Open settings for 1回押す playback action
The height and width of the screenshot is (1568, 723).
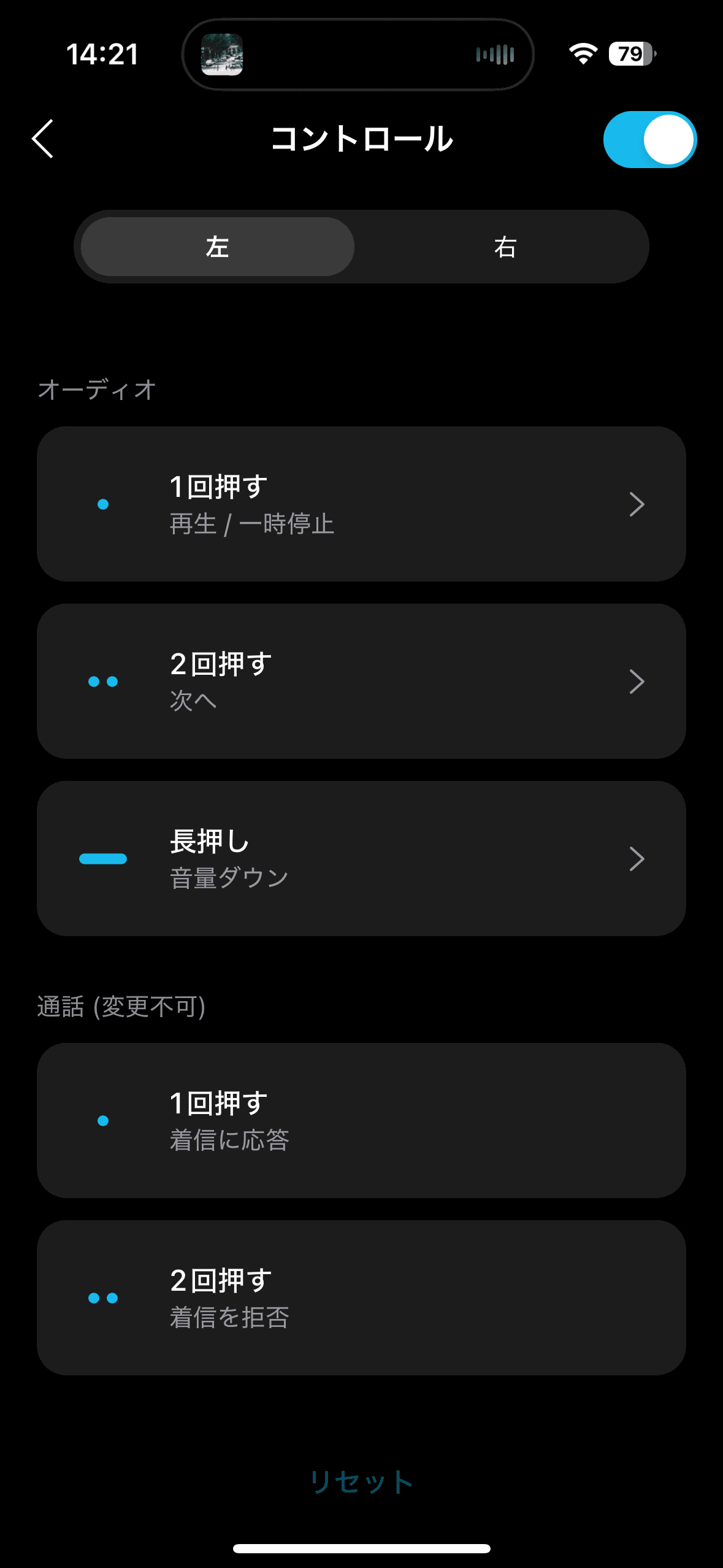click(x=362, y=504)
